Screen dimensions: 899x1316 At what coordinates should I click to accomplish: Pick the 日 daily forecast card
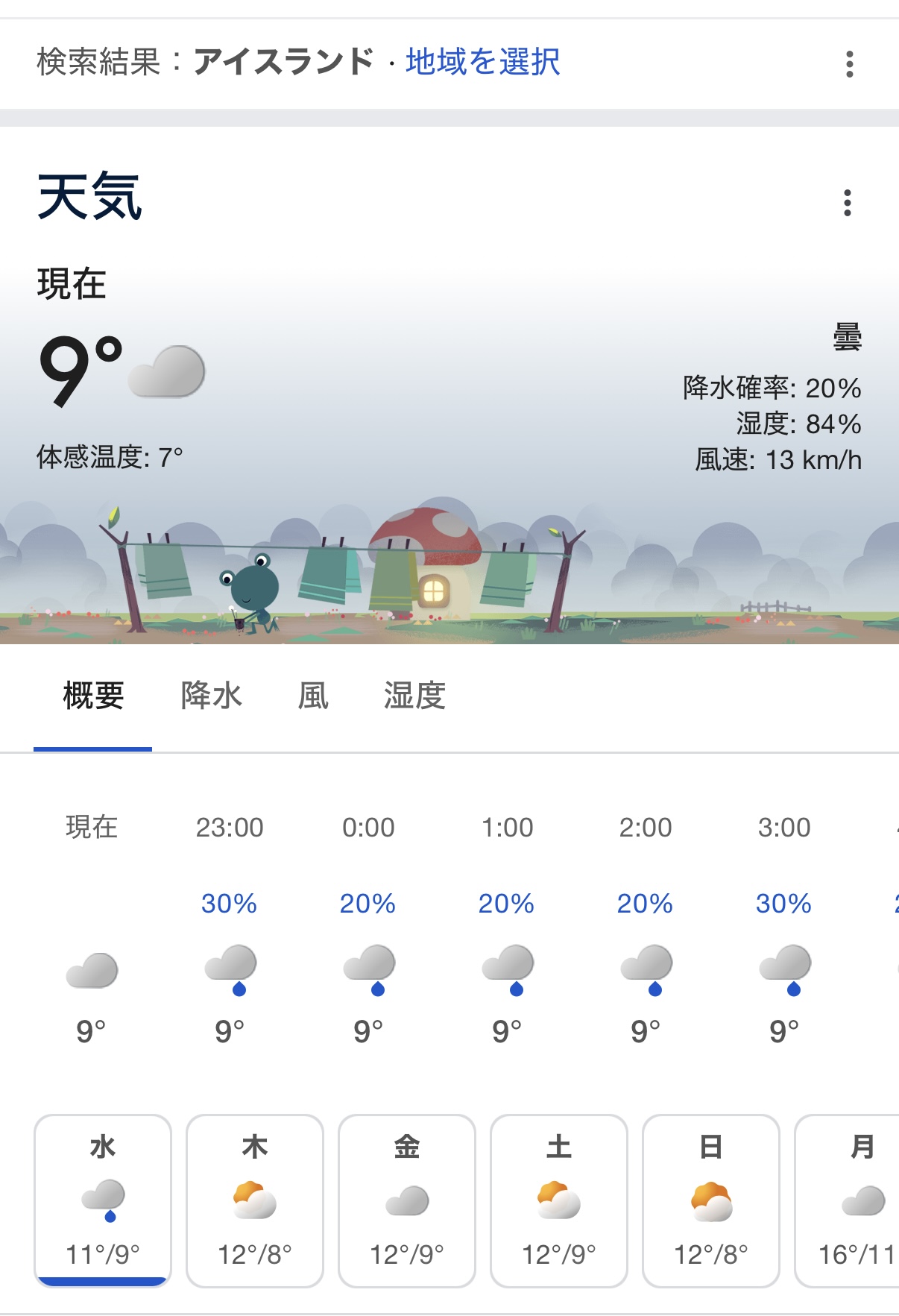click(x=711, y=1200)
